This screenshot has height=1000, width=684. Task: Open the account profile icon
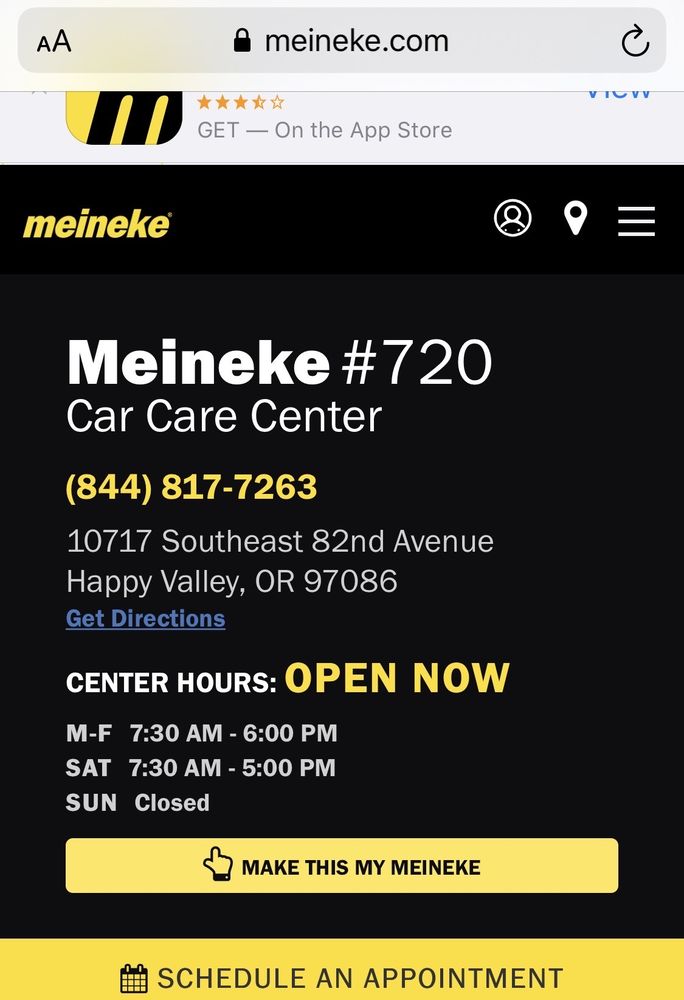(x=513, y=218)
